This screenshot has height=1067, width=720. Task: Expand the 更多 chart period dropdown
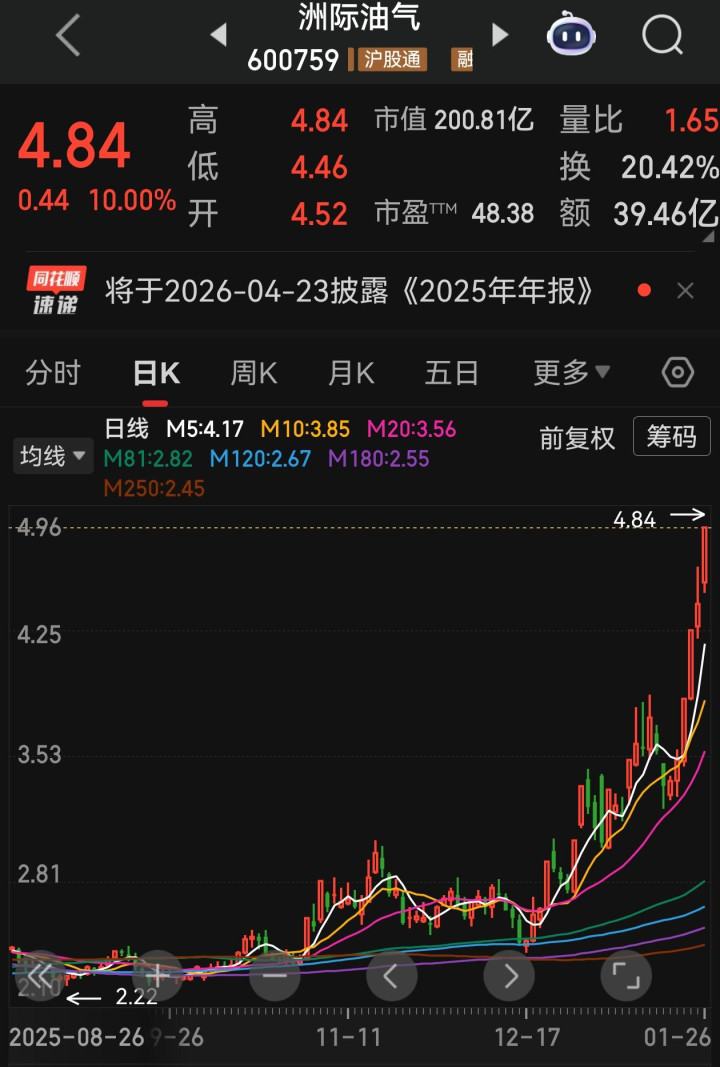(x=571, y=374)
